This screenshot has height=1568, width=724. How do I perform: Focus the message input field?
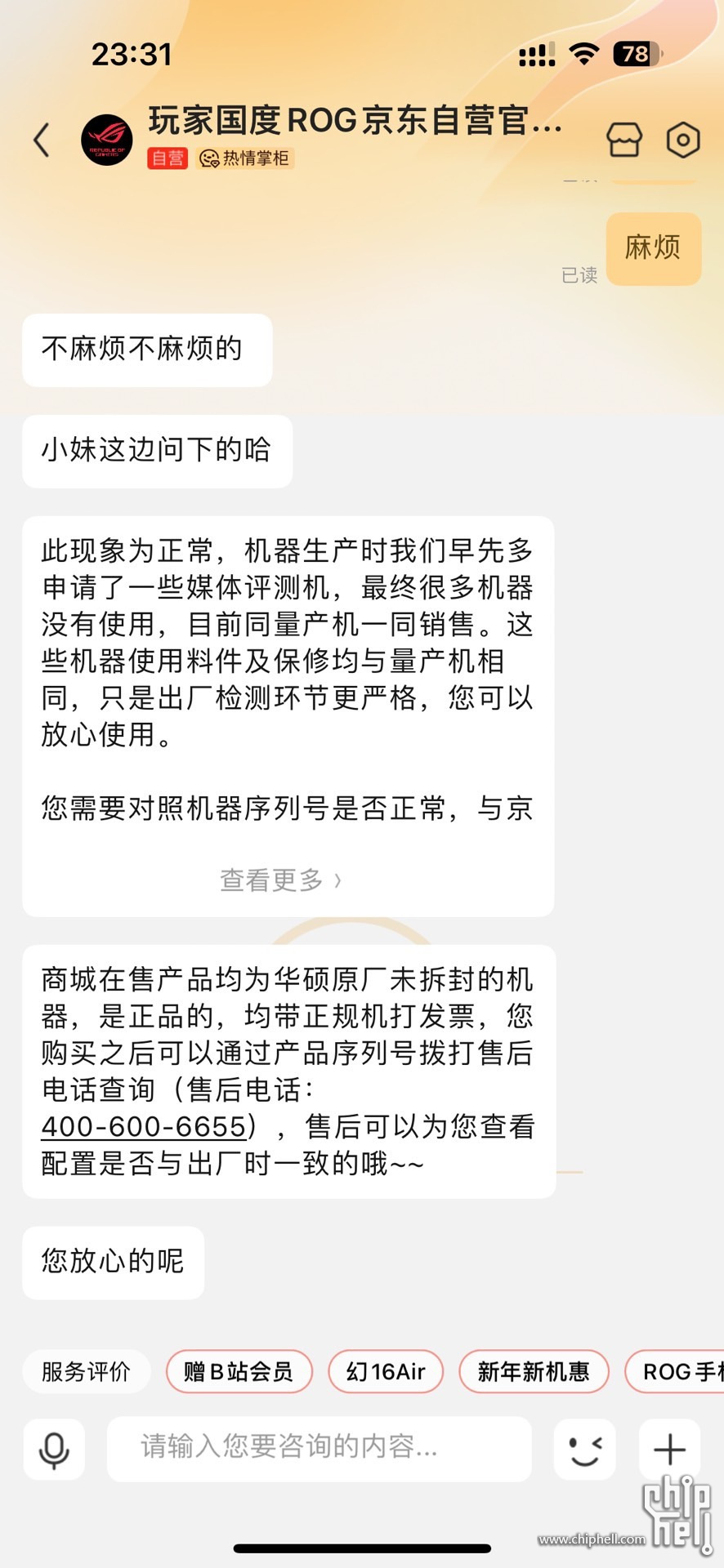coord(319,1448)
